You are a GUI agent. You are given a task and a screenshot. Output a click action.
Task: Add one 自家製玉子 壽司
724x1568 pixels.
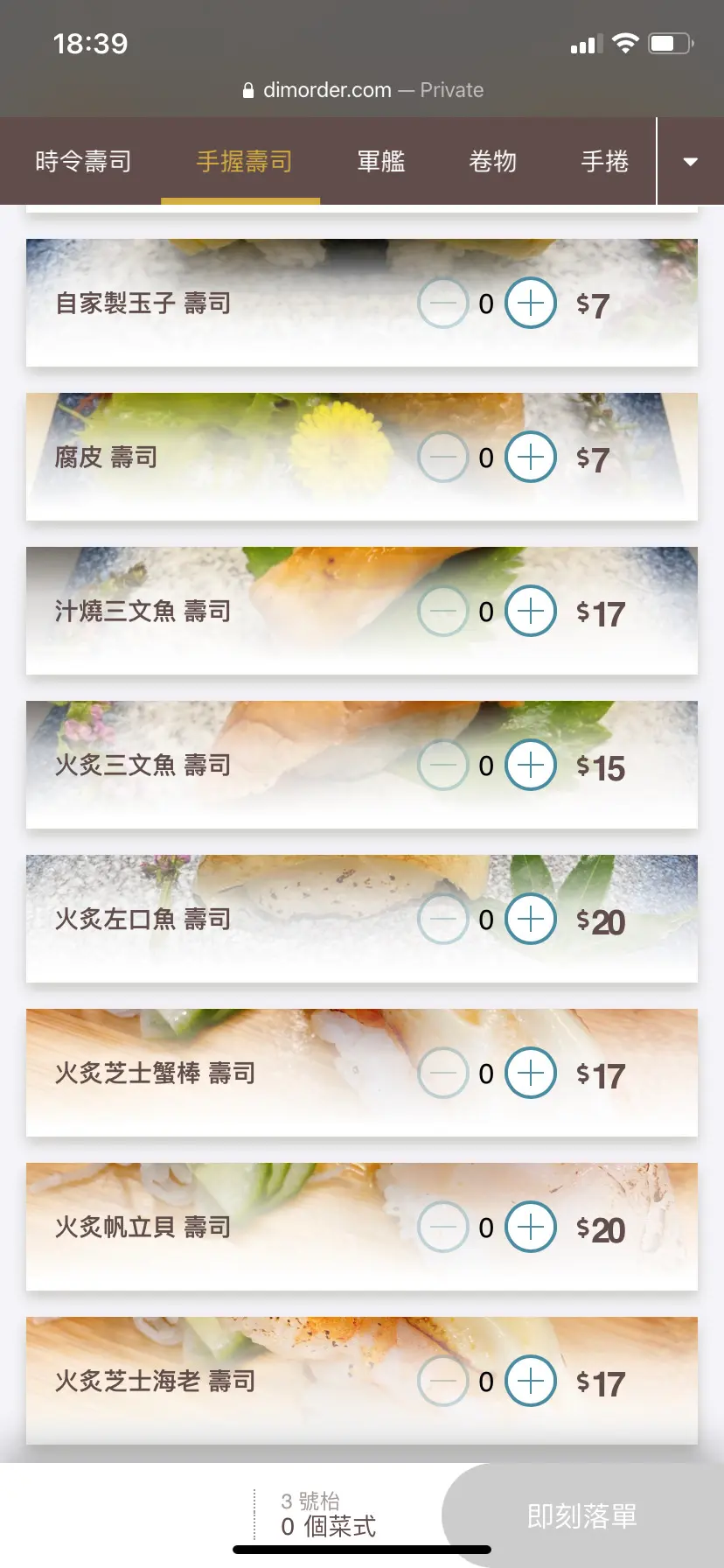(531, 304)
